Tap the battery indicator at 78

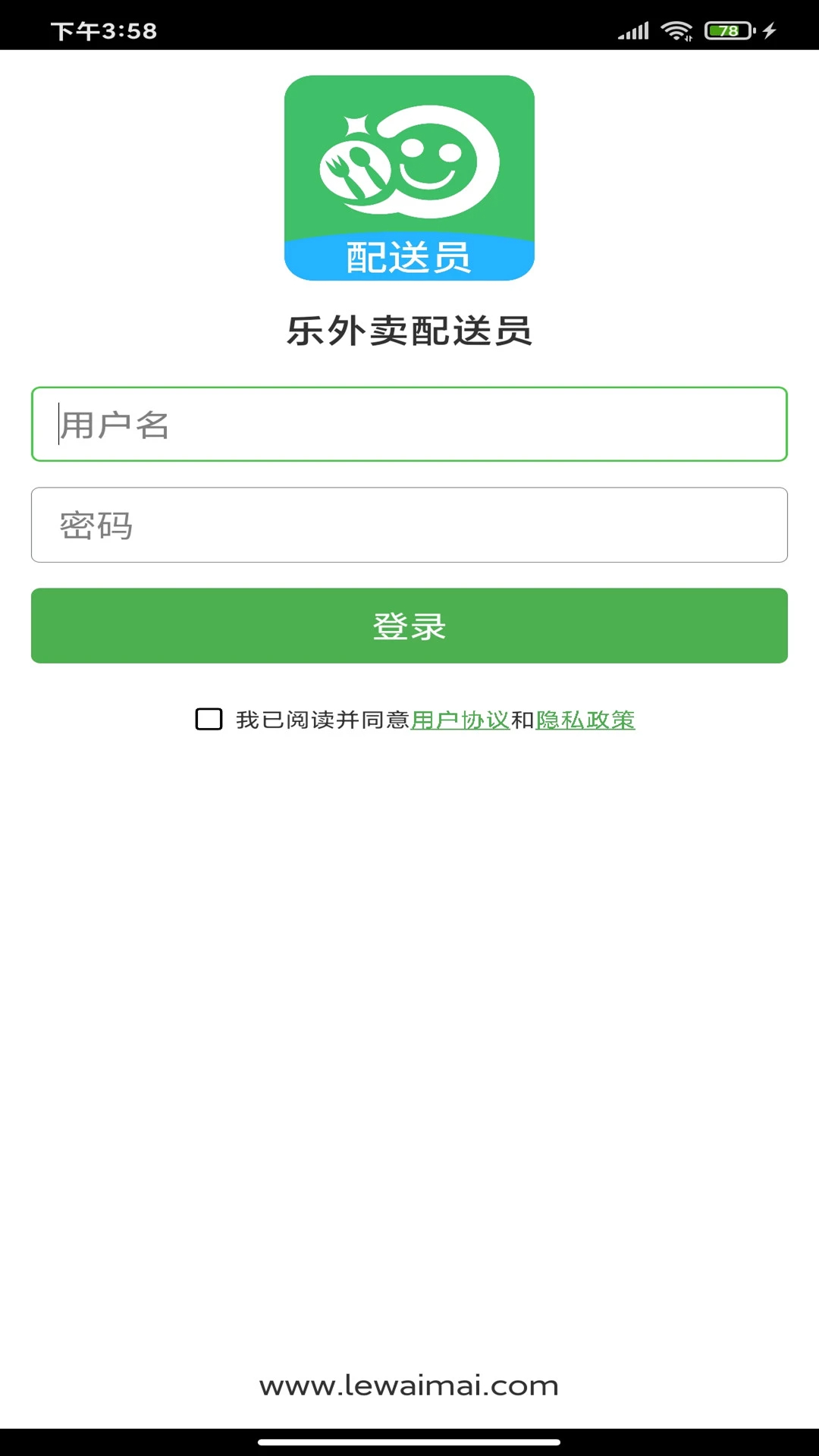click(x=724, y=30)
